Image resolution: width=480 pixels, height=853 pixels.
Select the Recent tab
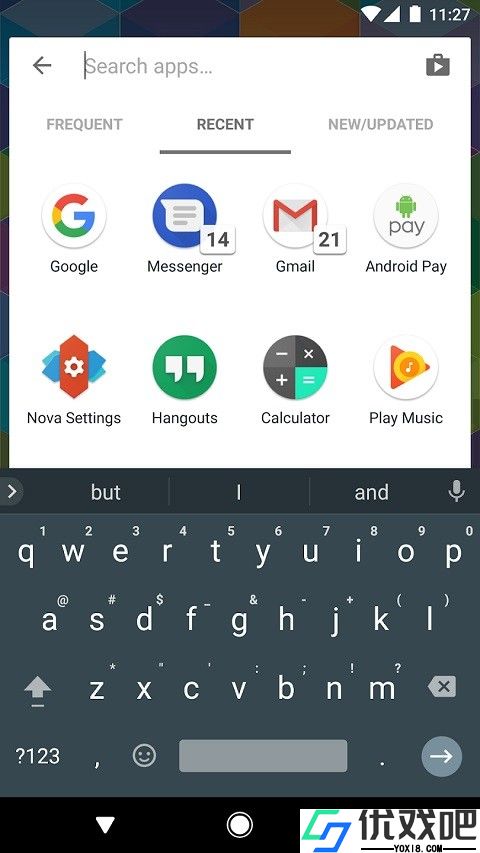(x=225, y=124)
